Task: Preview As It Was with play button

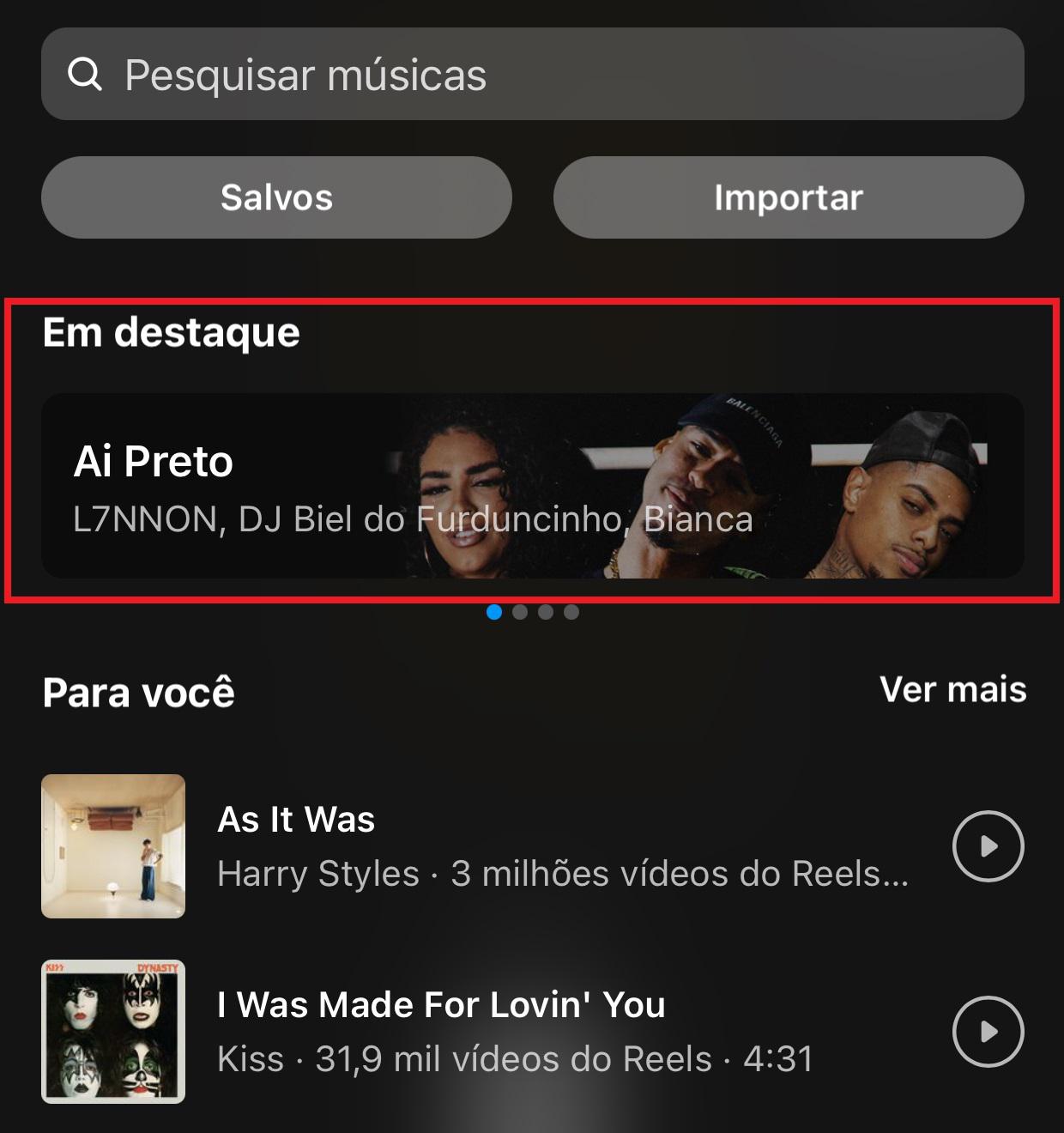Action: [x=988, y=846]
